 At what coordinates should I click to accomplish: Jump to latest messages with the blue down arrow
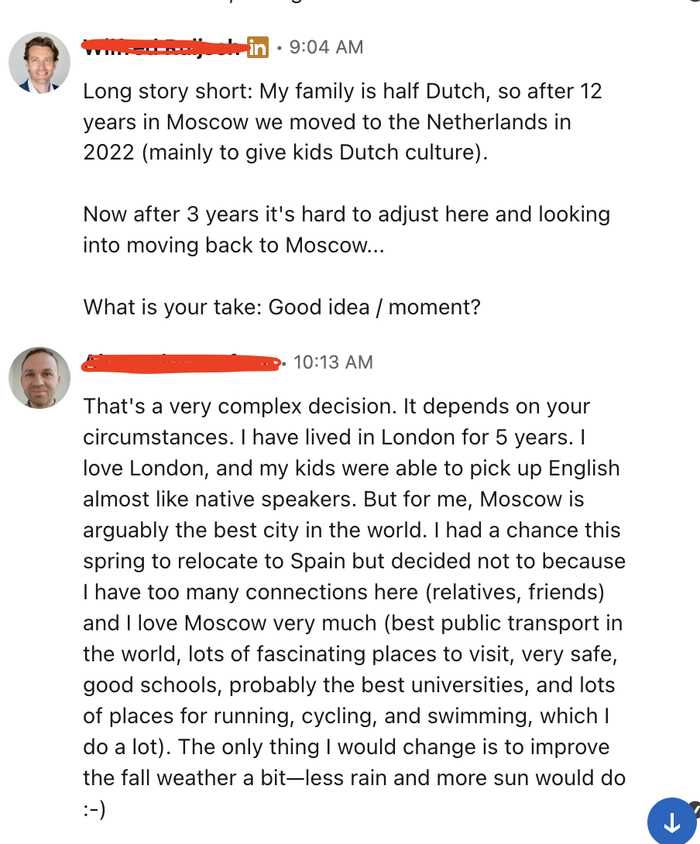(x=672, y=822)
